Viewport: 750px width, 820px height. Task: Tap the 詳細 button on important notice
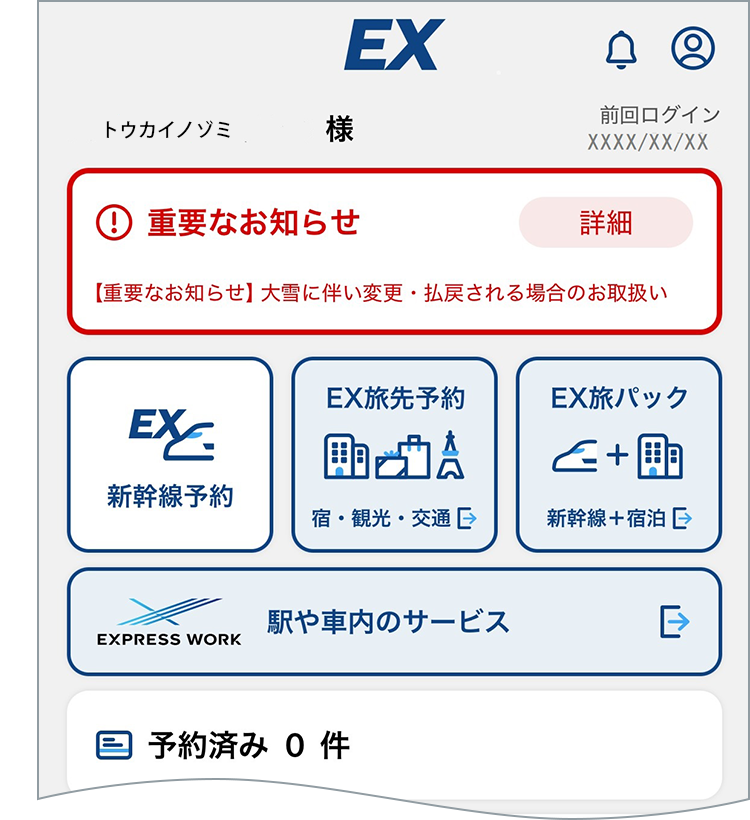tap(605, 222)
